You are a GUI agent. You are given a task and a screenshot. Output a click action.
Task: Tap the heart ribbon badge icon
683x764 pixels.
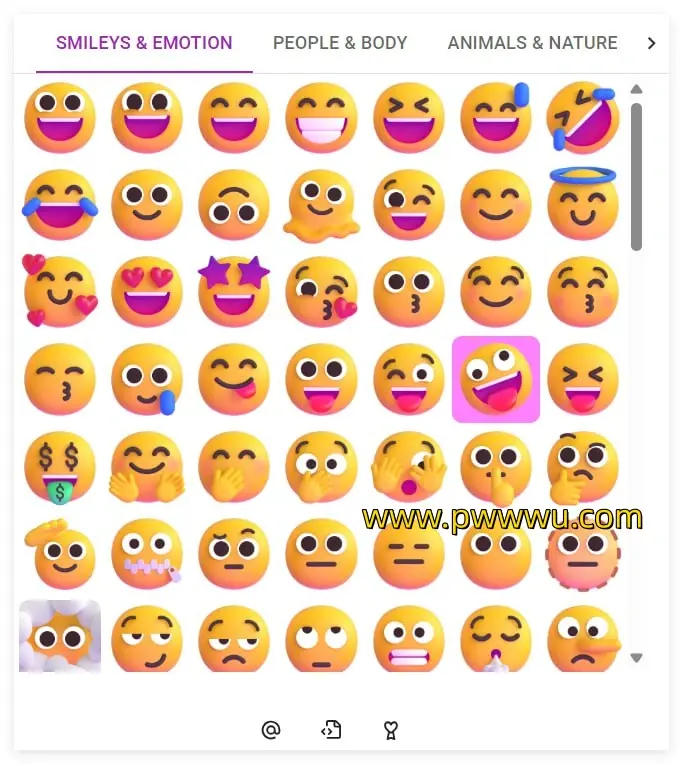pyautogui.click(x=391, y=730)
